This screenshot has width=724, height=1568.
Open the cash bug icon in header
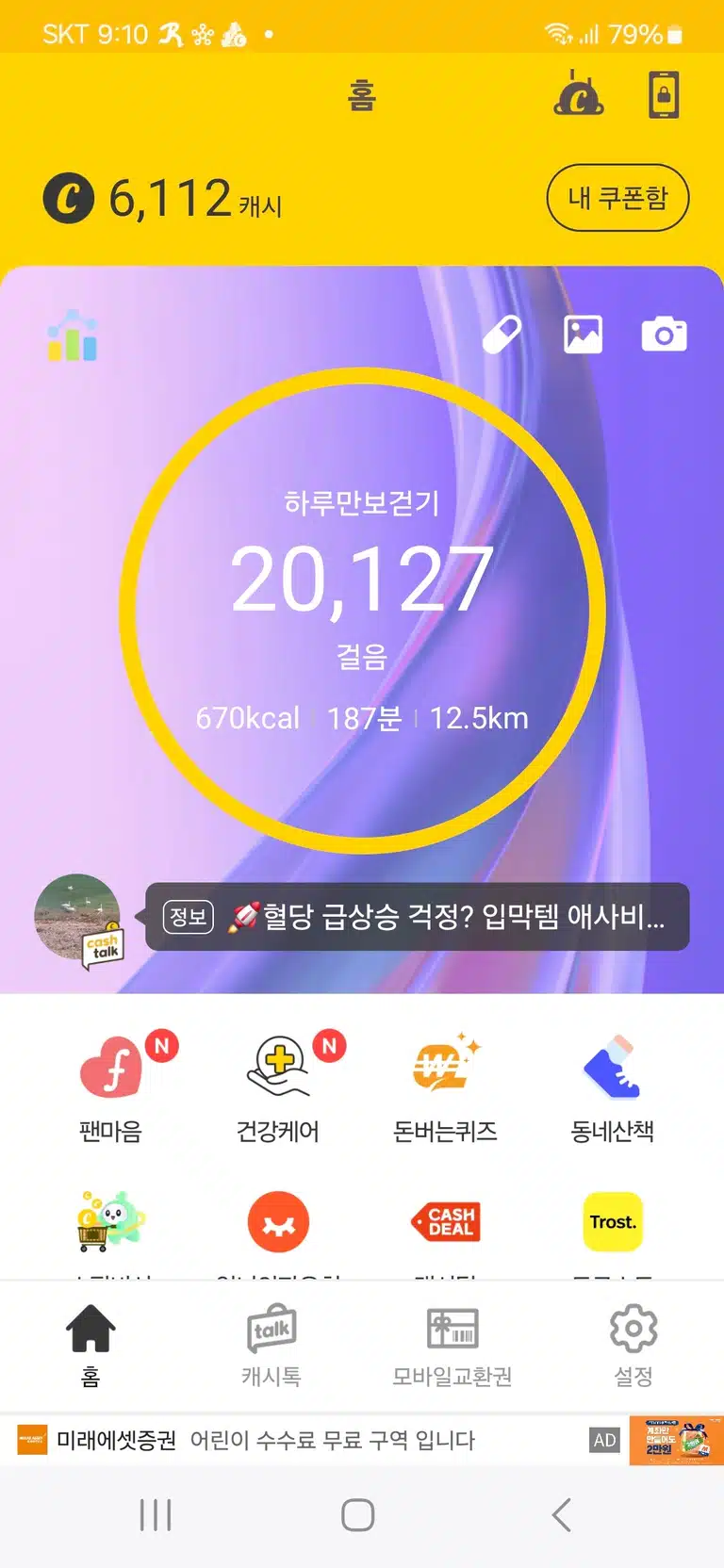click(579, 93)
